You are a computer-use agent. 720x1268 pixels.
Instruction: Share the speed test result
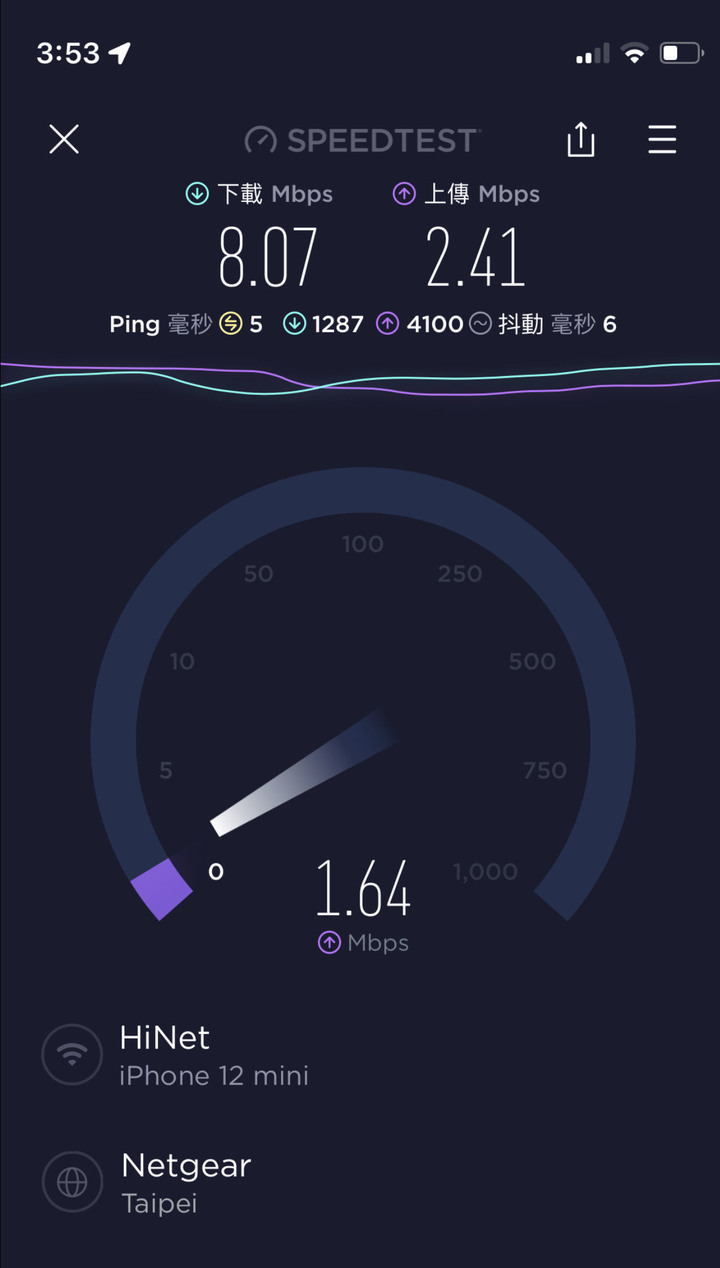click(581, 139)
